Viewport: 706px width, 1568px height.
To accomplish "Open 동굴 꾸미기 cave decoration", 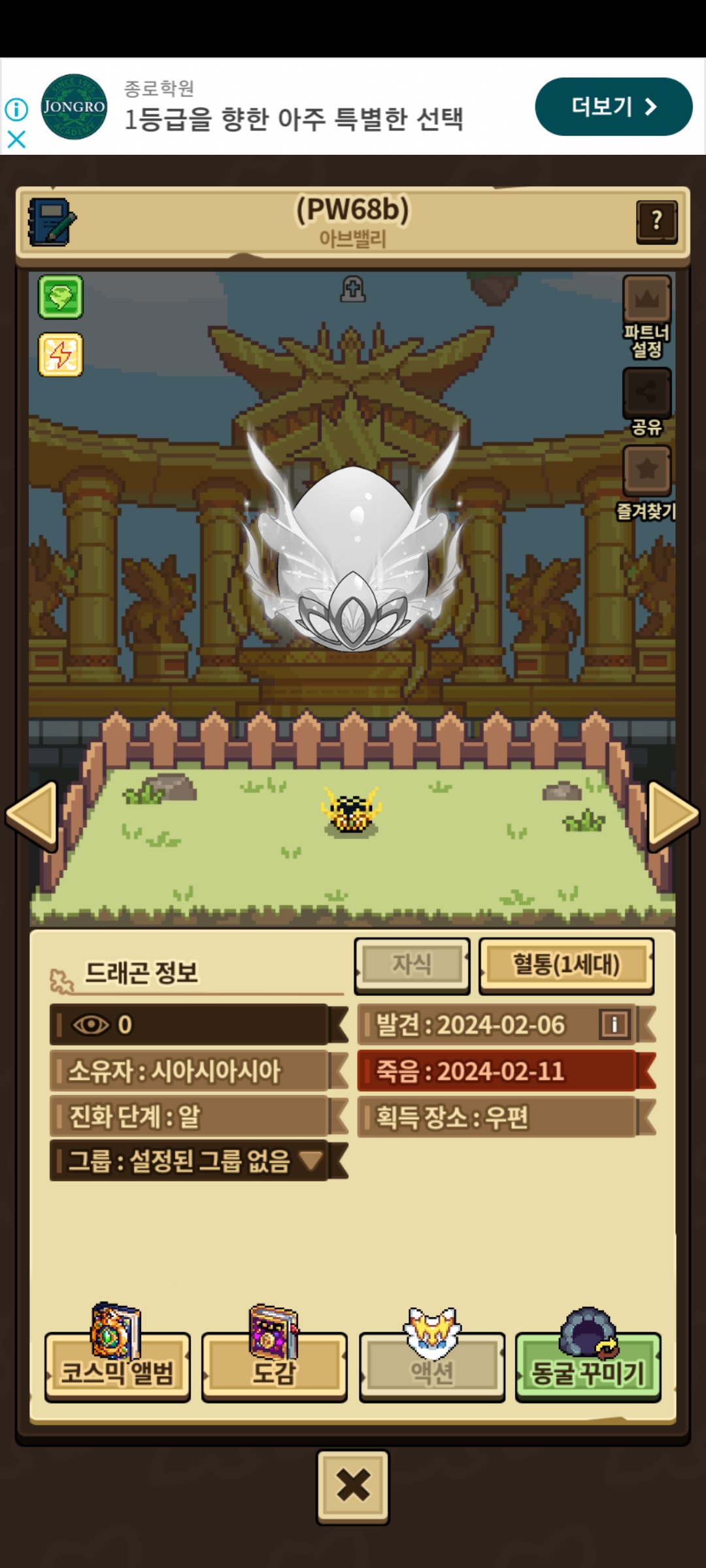I will 588,1365.
